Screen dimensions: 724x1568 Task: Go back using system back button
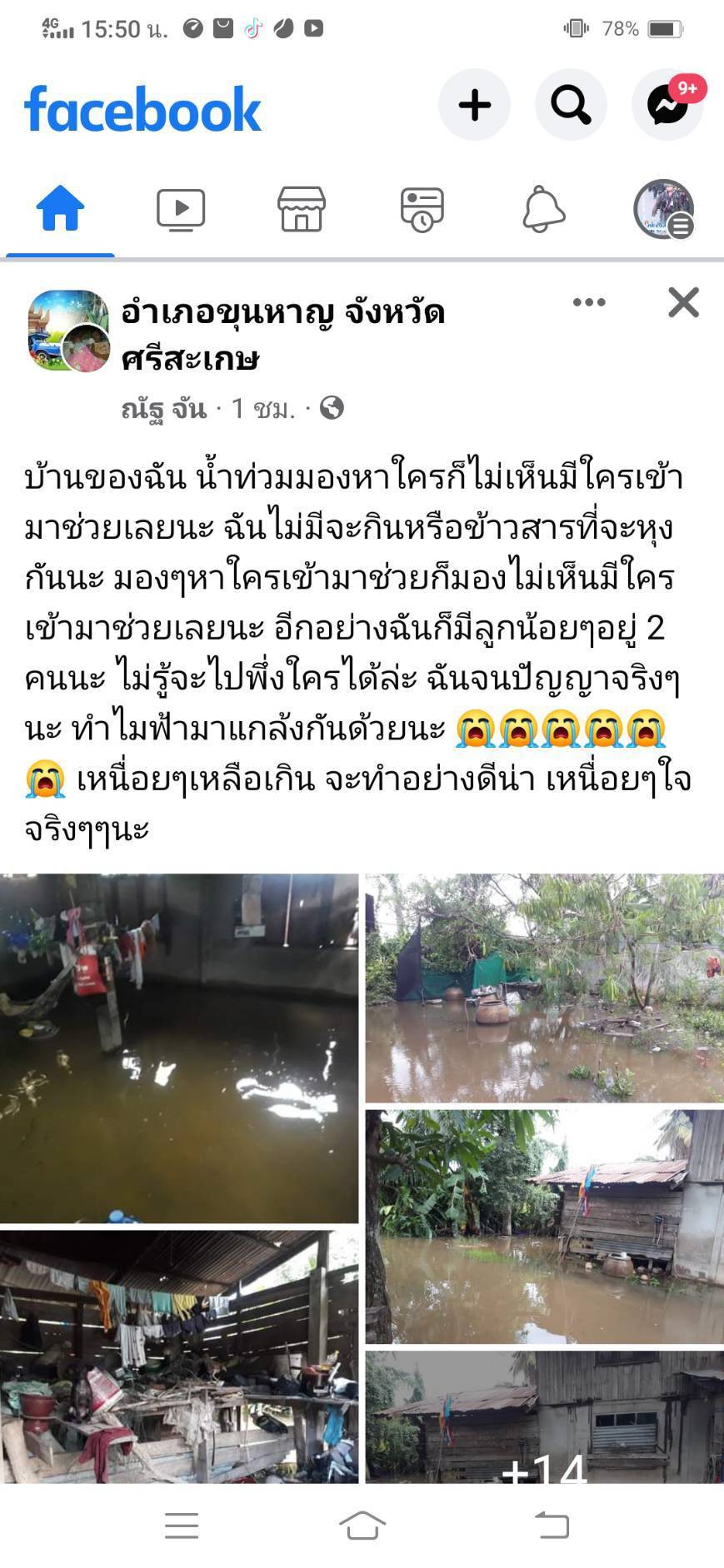pos(551,1526)
